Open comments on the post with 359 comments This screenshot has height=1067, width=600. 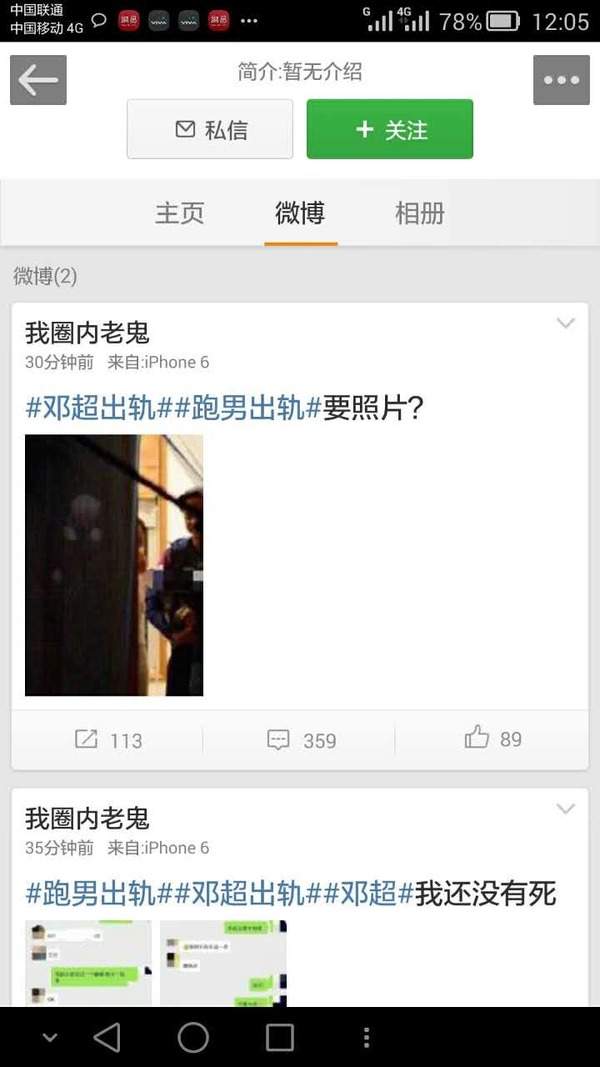[301, 740]
